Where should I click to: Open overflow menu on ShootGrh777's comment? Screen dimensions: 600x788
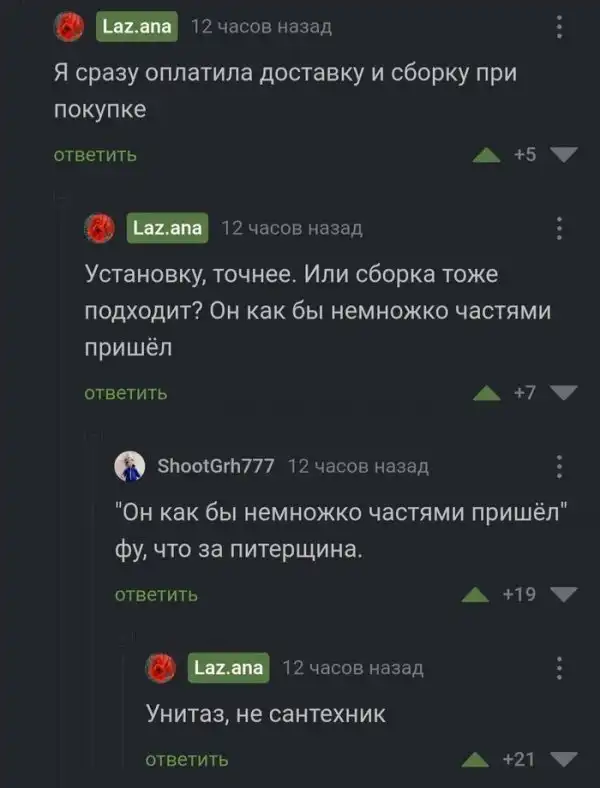click(560, 466)
